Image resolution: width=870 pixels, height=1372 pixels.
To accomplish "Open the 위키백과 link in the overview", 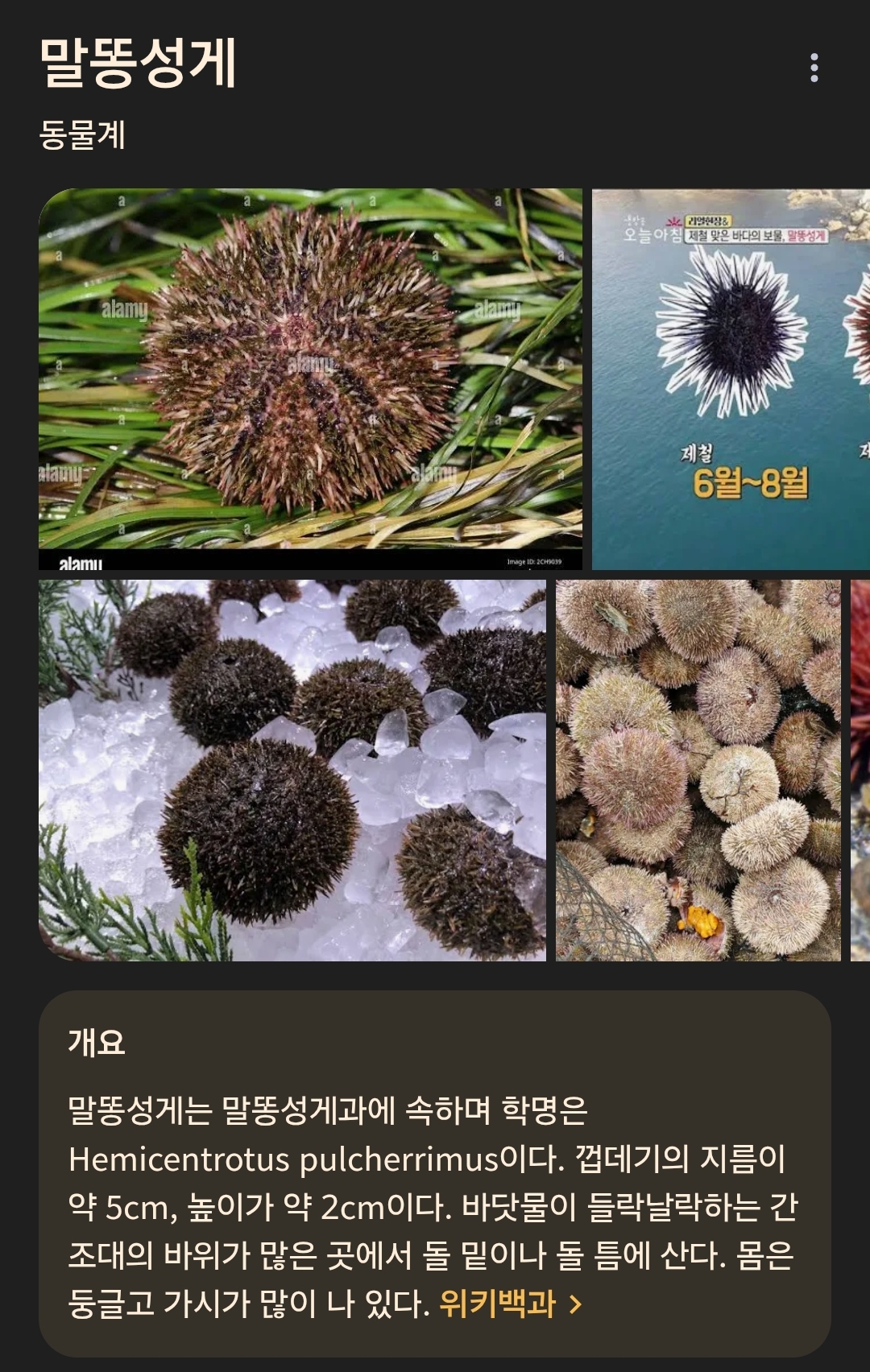I will pos(509,1304).
